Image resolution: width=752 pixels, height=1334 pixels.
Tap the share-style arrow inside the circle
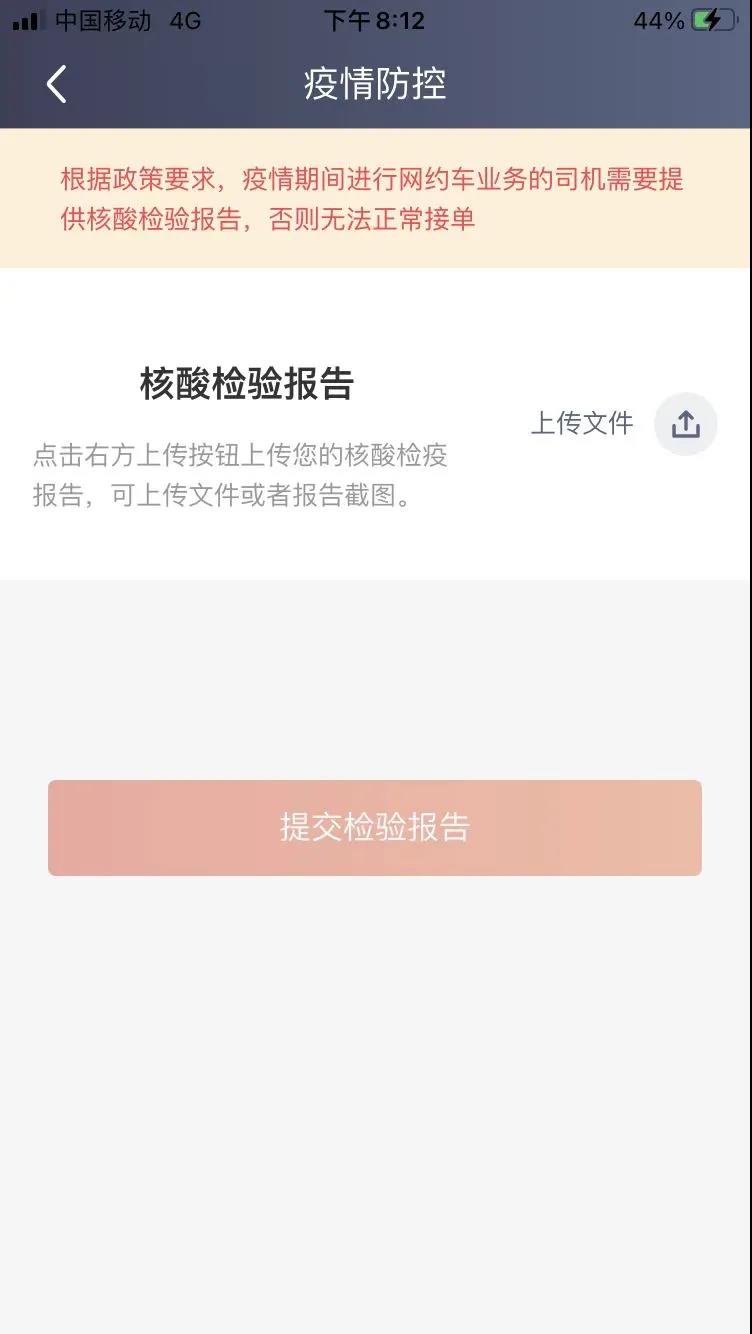tap(685, 424)
